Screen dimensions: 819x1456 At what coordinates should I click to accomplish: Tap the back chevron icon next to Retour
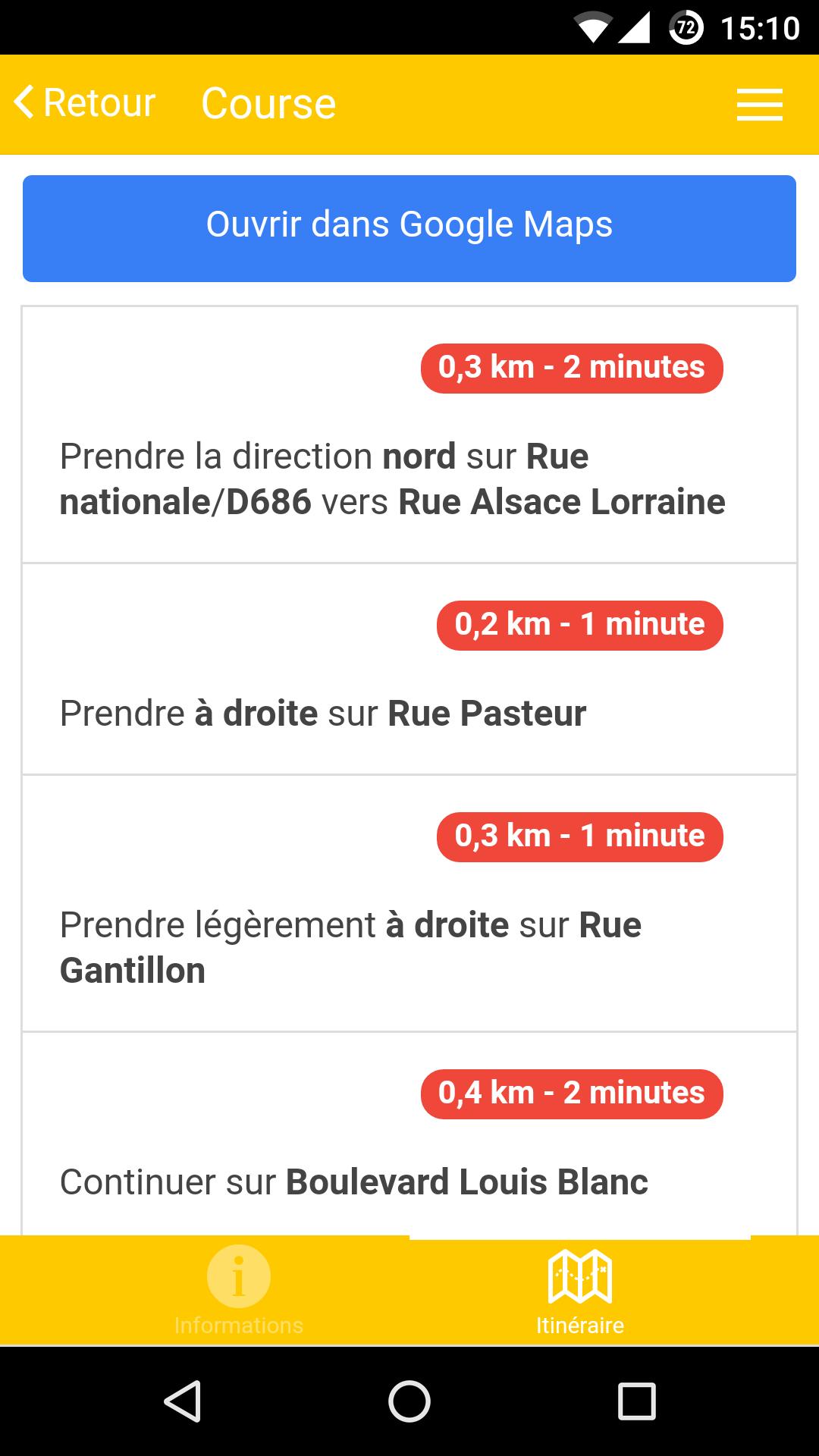[x=24, y=103]
